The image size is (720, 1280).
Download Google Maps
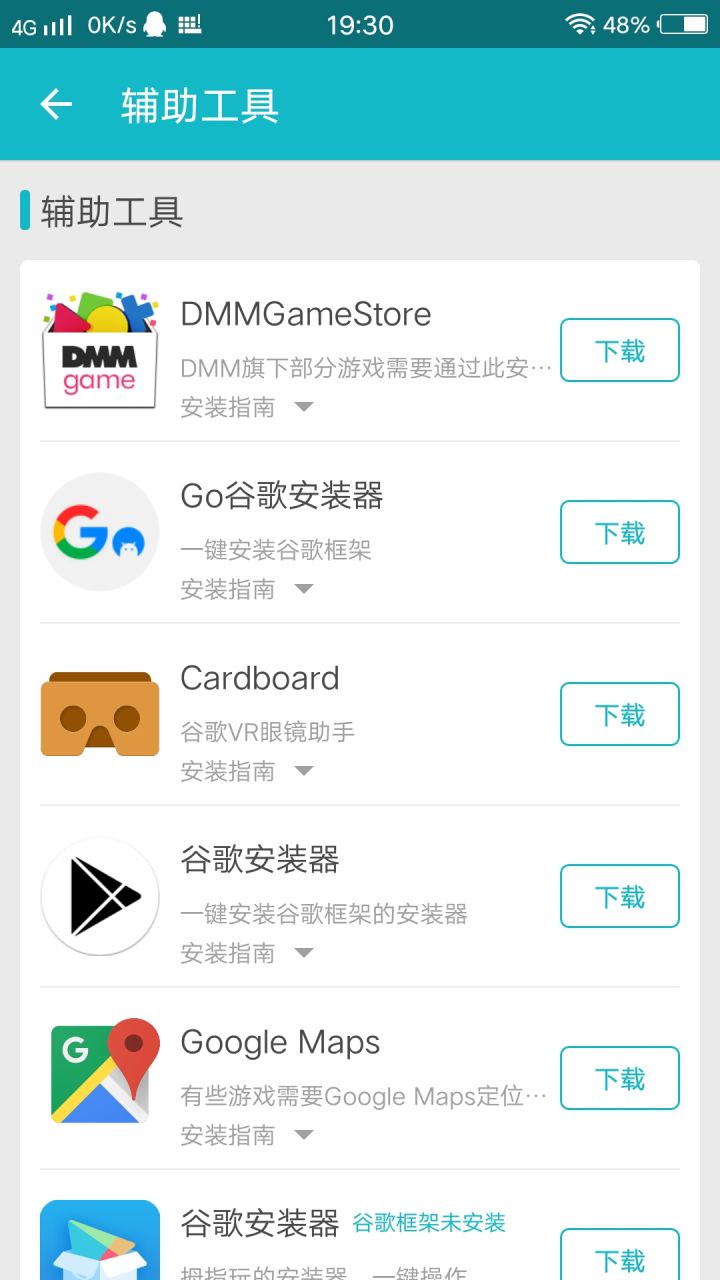(x=620, y=1078)
